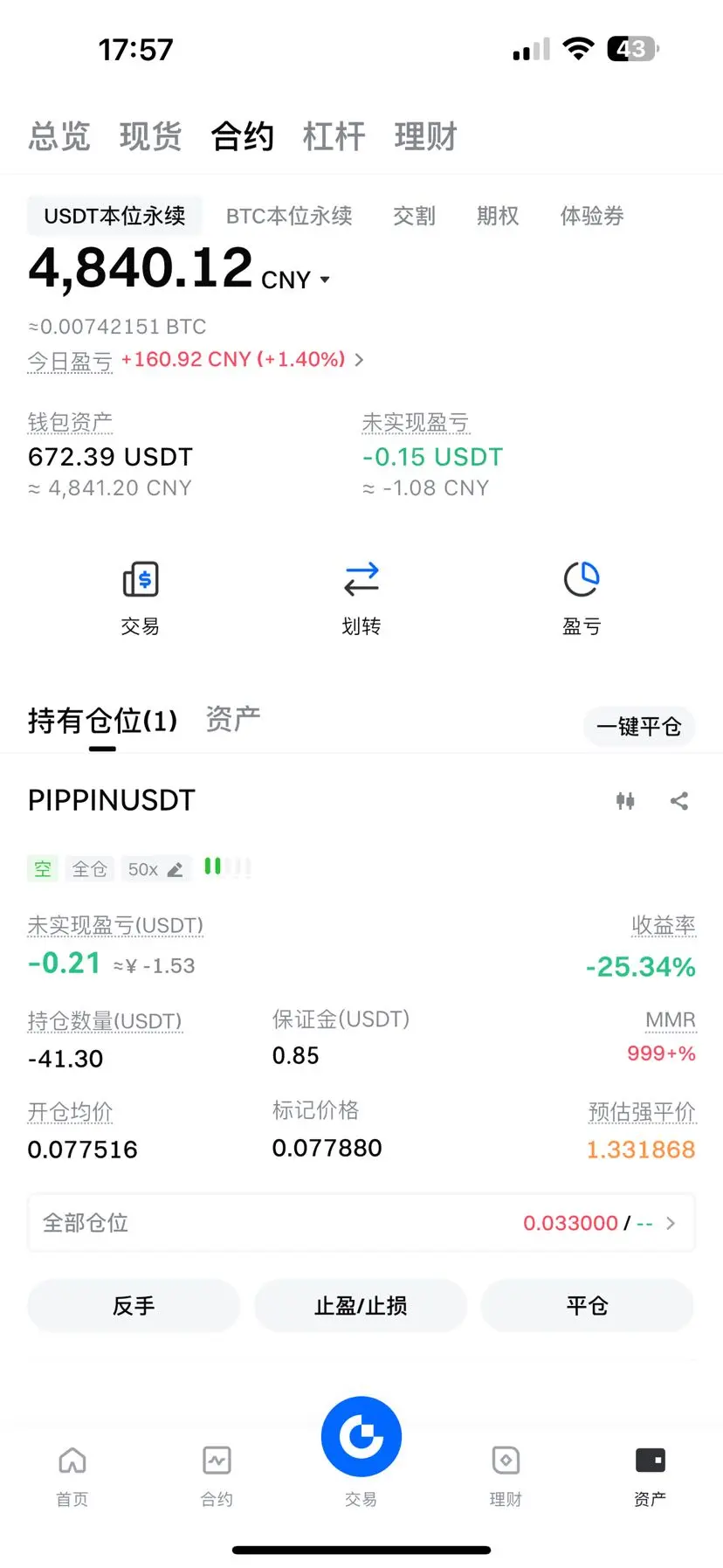Open 首页 in the bottom navigation
Viewport: 723px width, 1568px height.
click(x=72, y=1475)
